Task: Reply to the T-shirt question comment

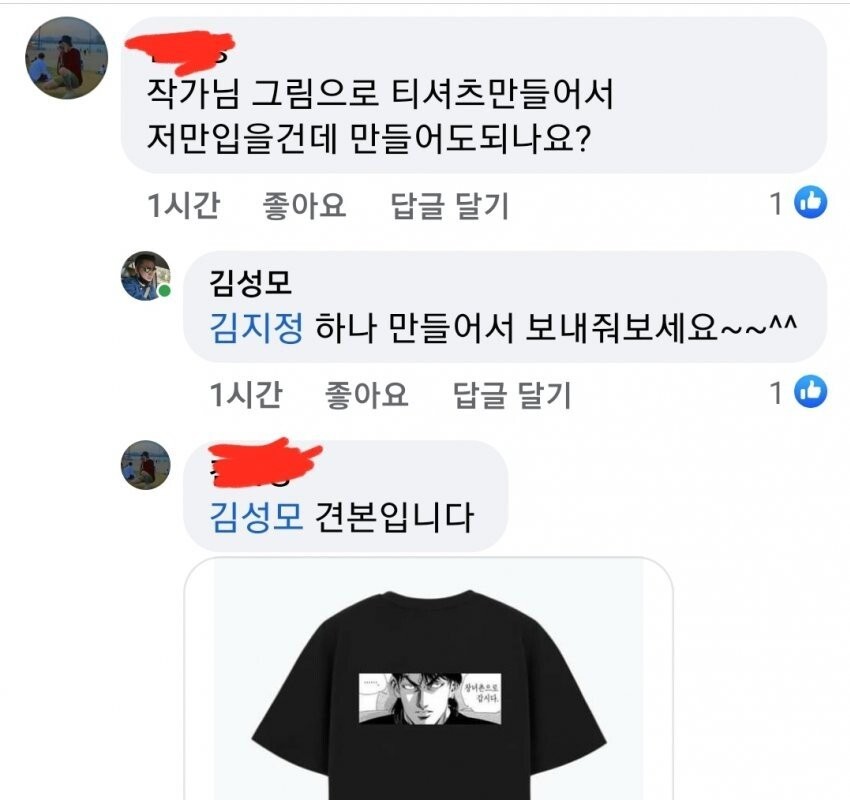Action: point(449,206)
